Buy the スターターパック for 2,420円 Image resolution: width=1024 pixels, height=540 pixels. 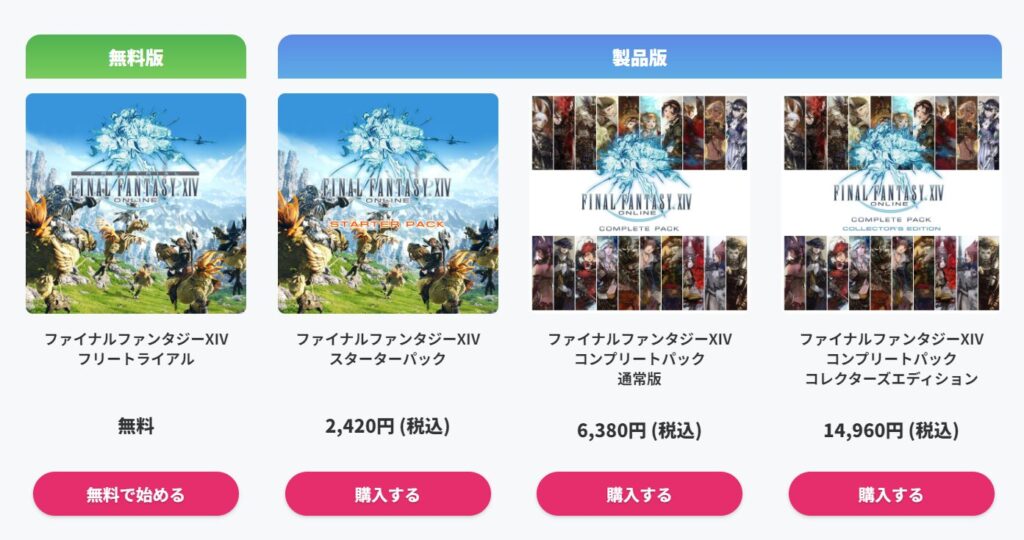pyautogui.click(x=388, y=494)
